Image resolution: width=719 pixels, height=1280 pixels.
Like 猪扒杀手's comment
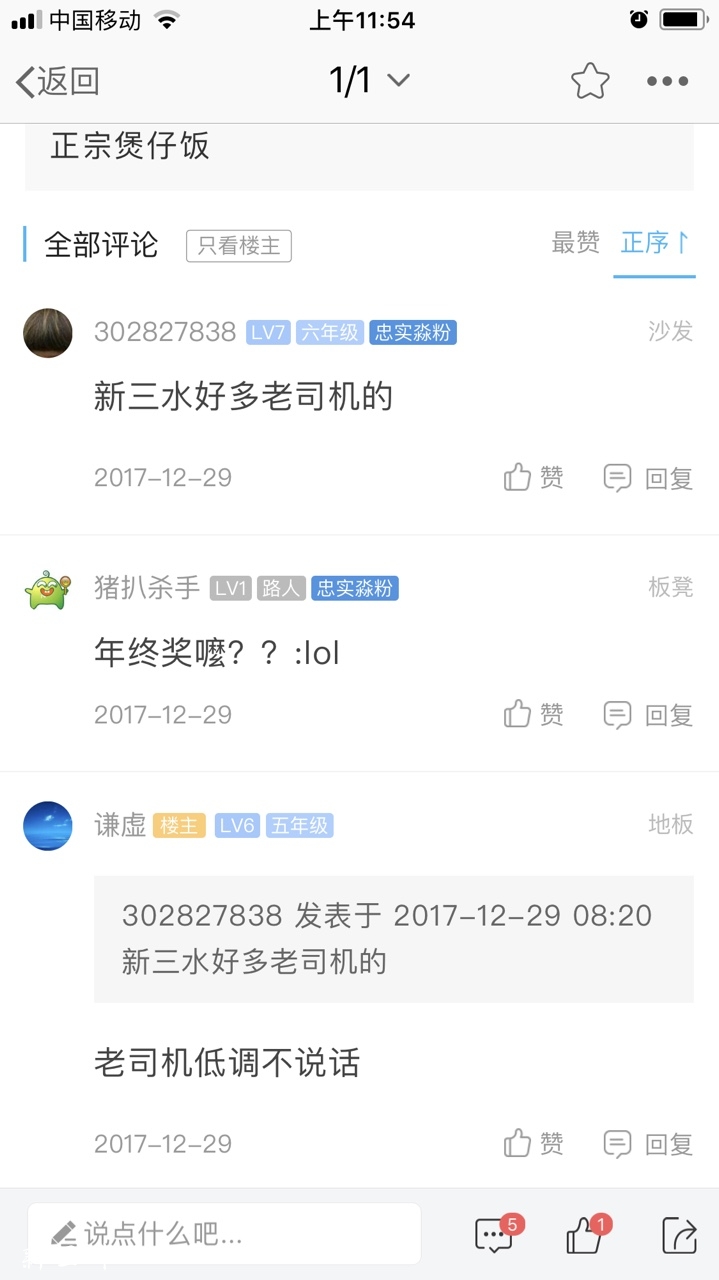point(534,714)
